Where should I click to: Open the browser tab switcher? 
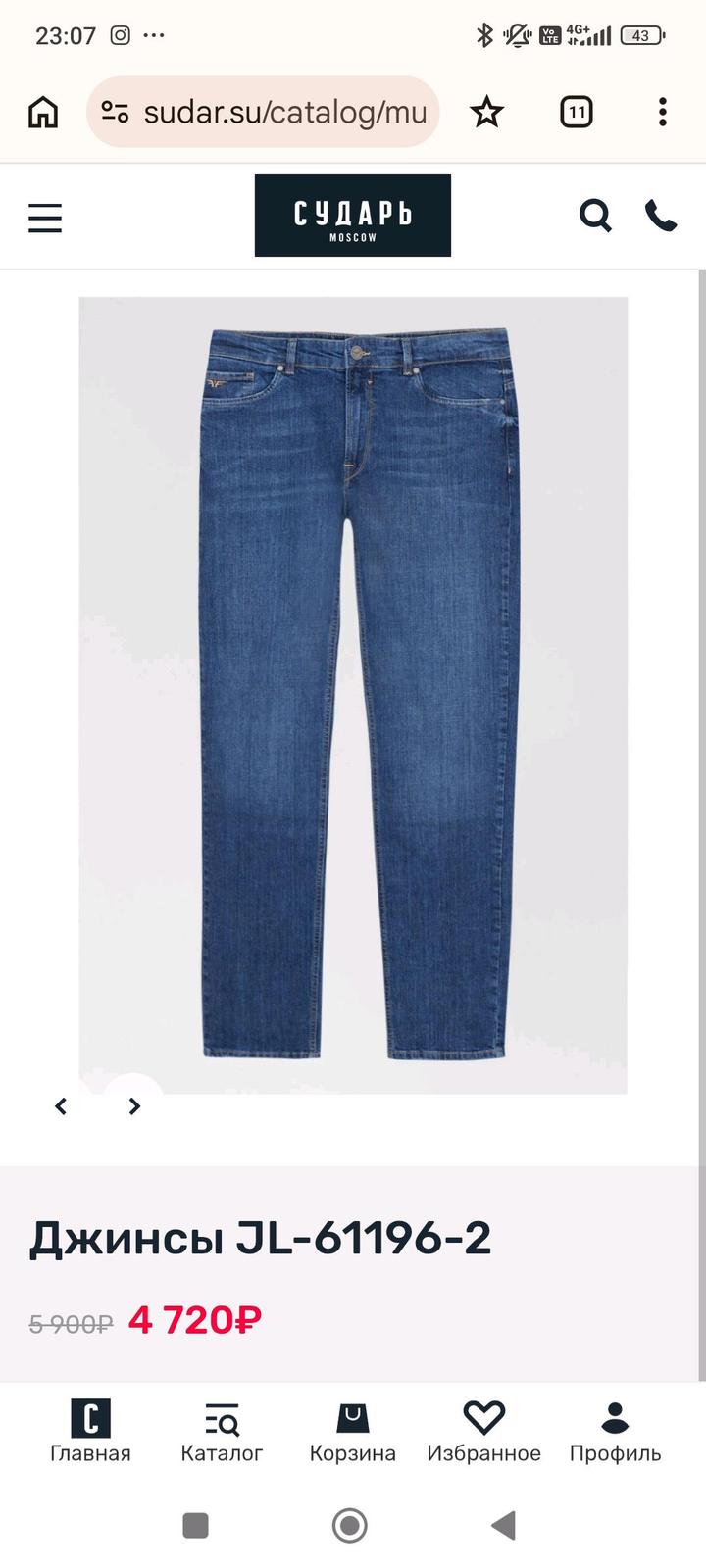(576, 113)
